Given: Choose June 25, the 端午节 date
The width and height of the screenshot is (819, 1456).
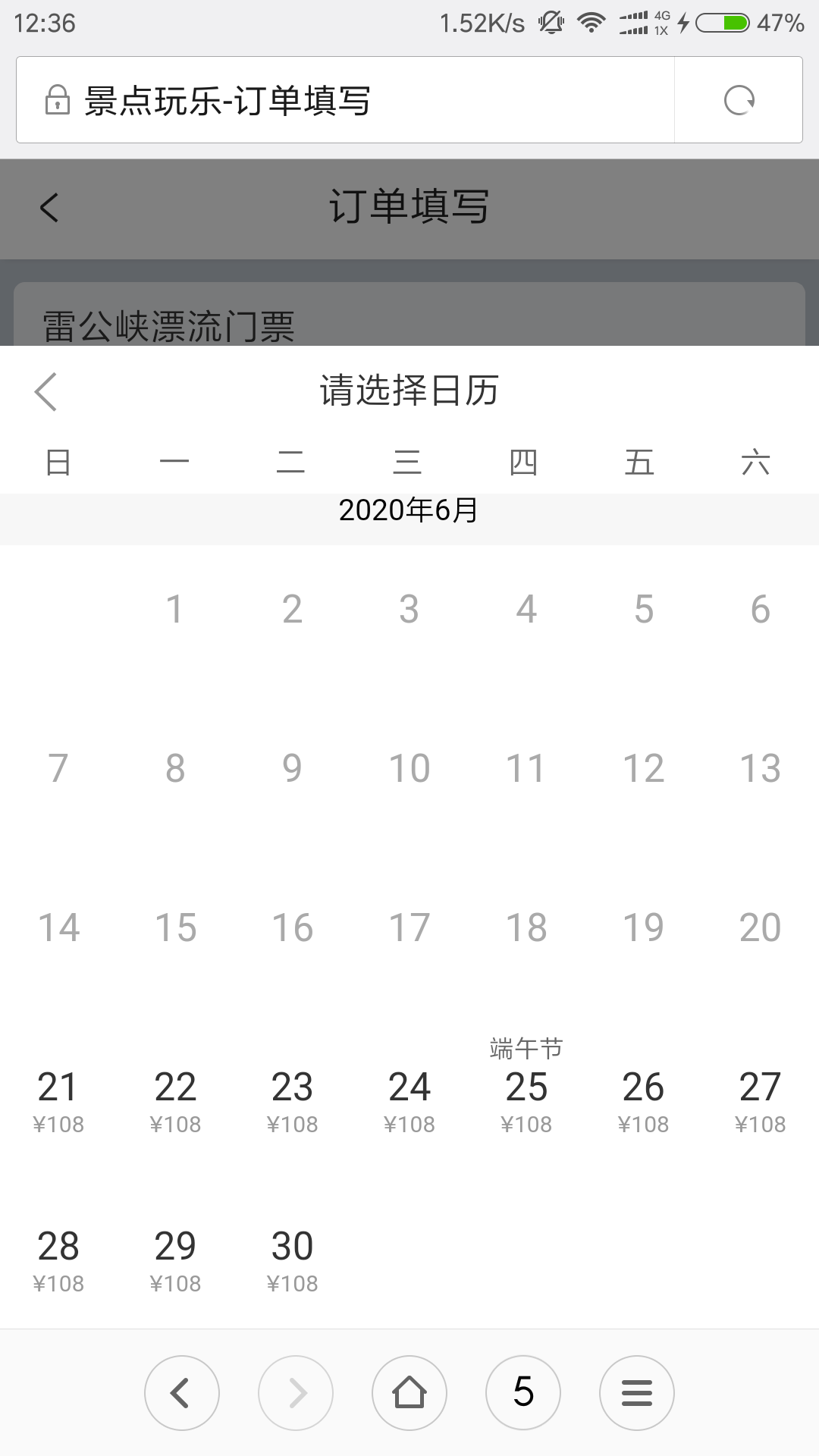Looking at the screenshot, I should [526, 1092].
